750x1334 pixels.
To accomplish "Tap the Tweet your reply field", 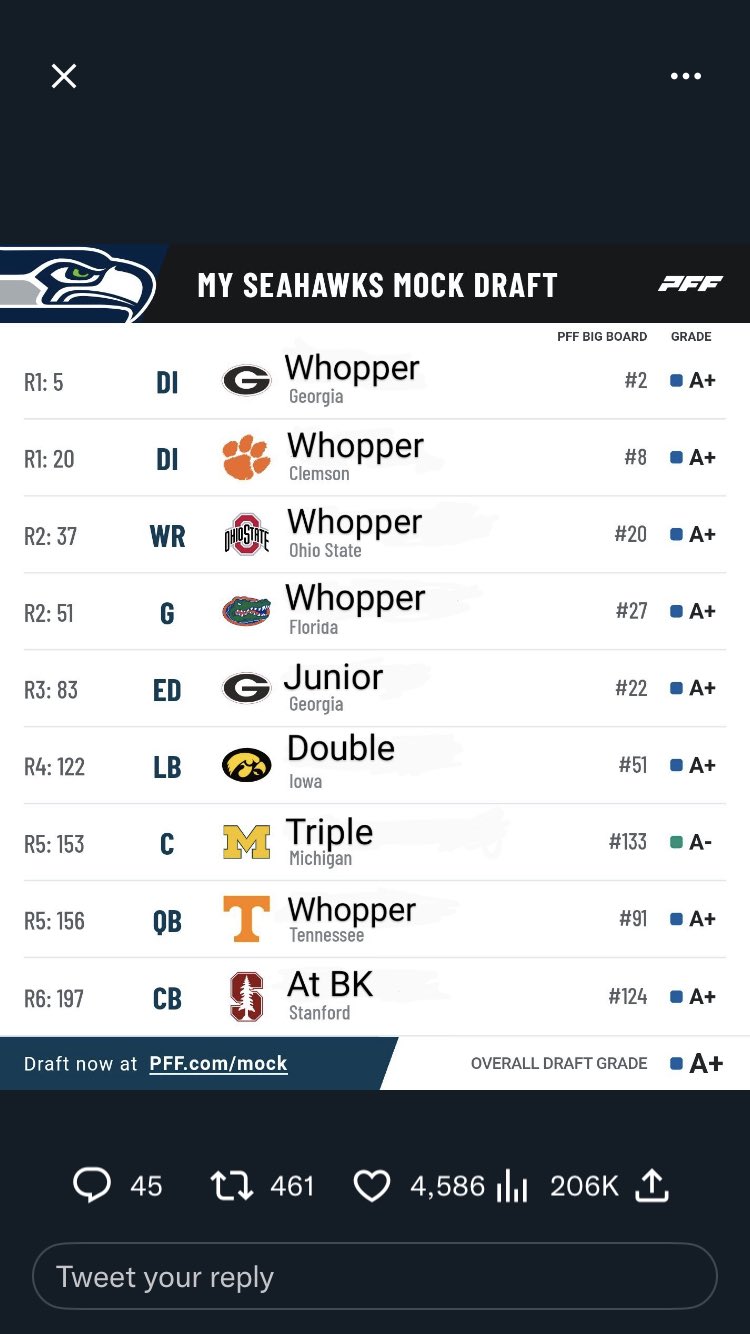I will [x=375, y=1276].
